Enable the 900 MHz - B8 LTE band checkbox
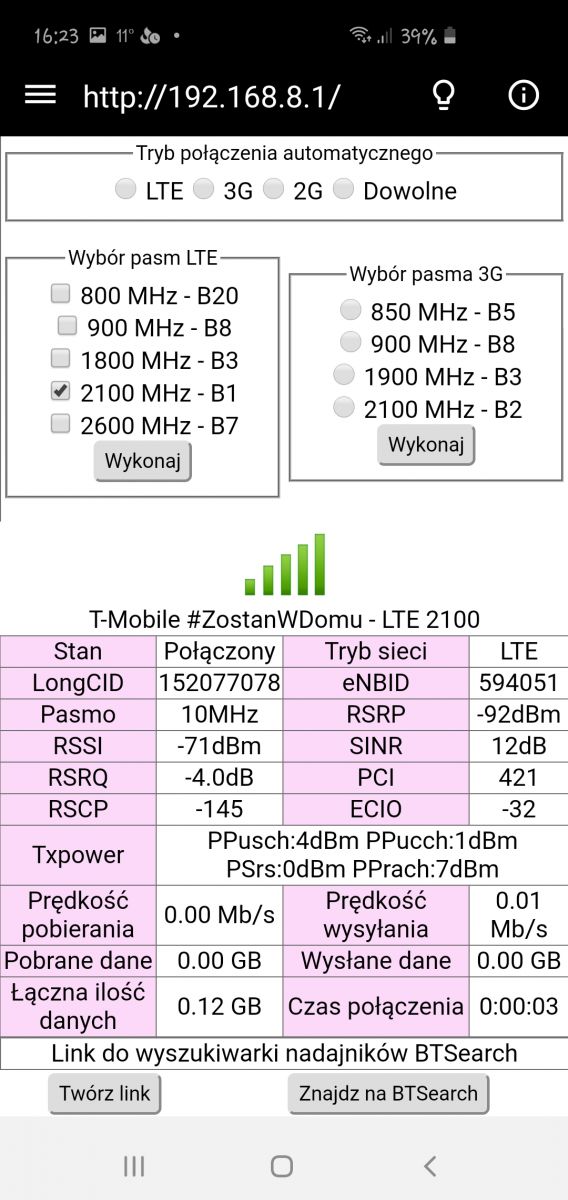Image resolution: width=568 pixels, height=1200 pixels. point(67,326)
